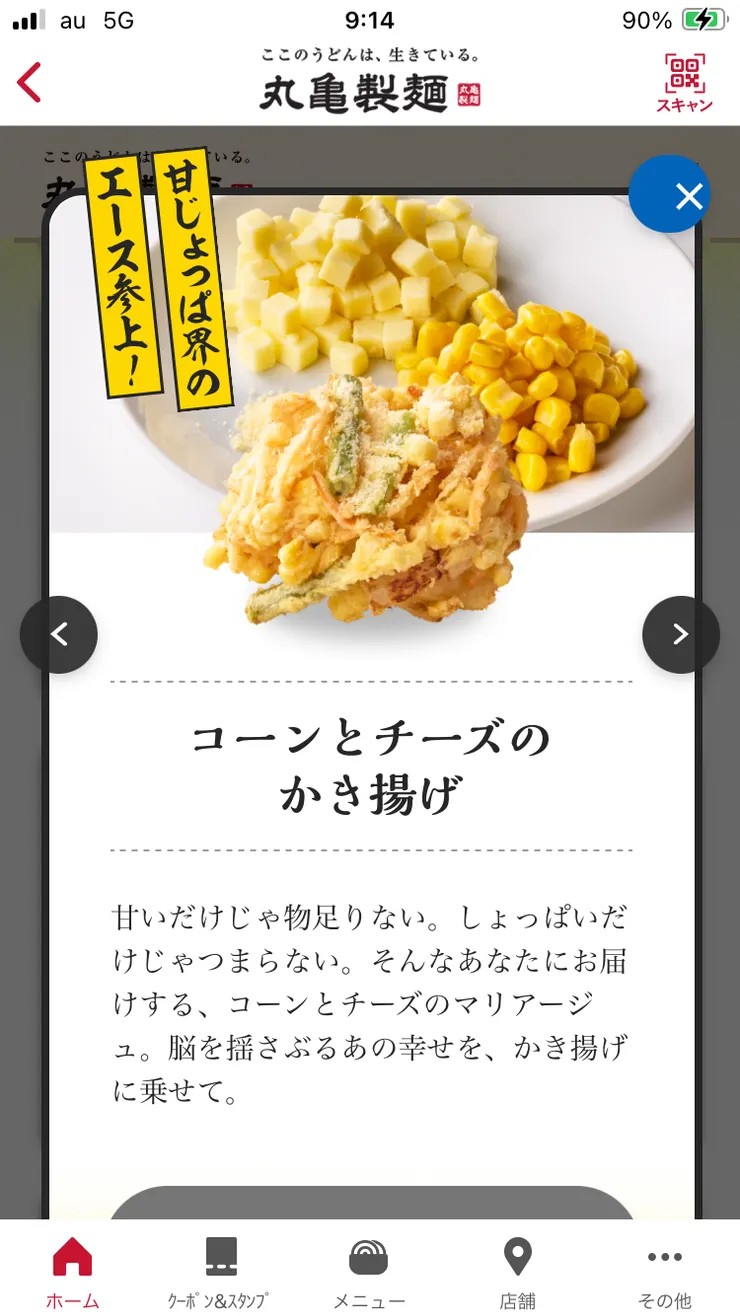This screenshot has width=740, height=1316.
Task: Tap the battery charging indicator
Action: pyautogui.click(x=702, y=20)
